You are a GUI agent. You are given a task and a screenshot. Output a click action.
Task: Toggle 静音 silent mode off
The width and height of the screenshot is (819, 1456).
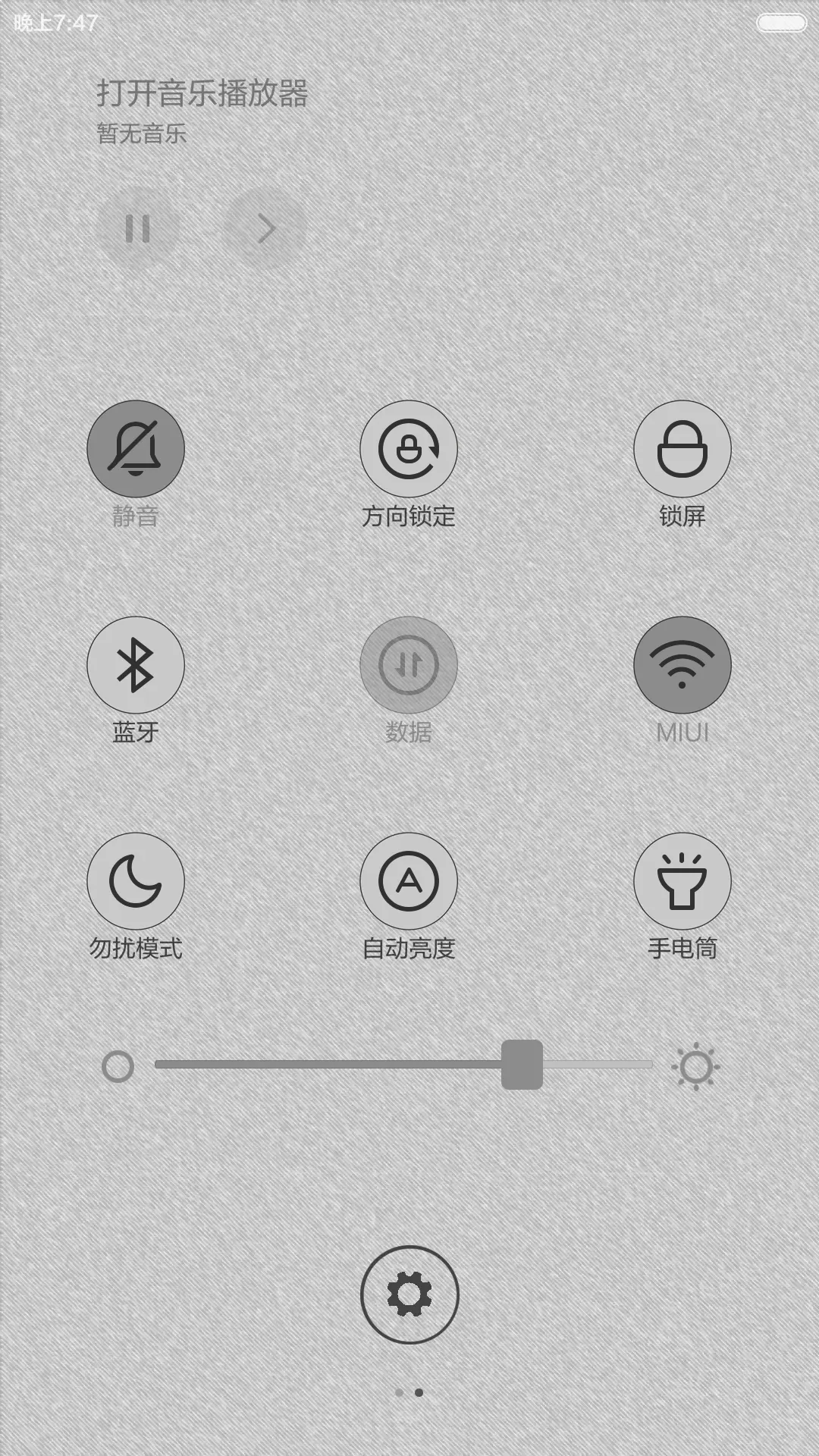pos(136,448)
